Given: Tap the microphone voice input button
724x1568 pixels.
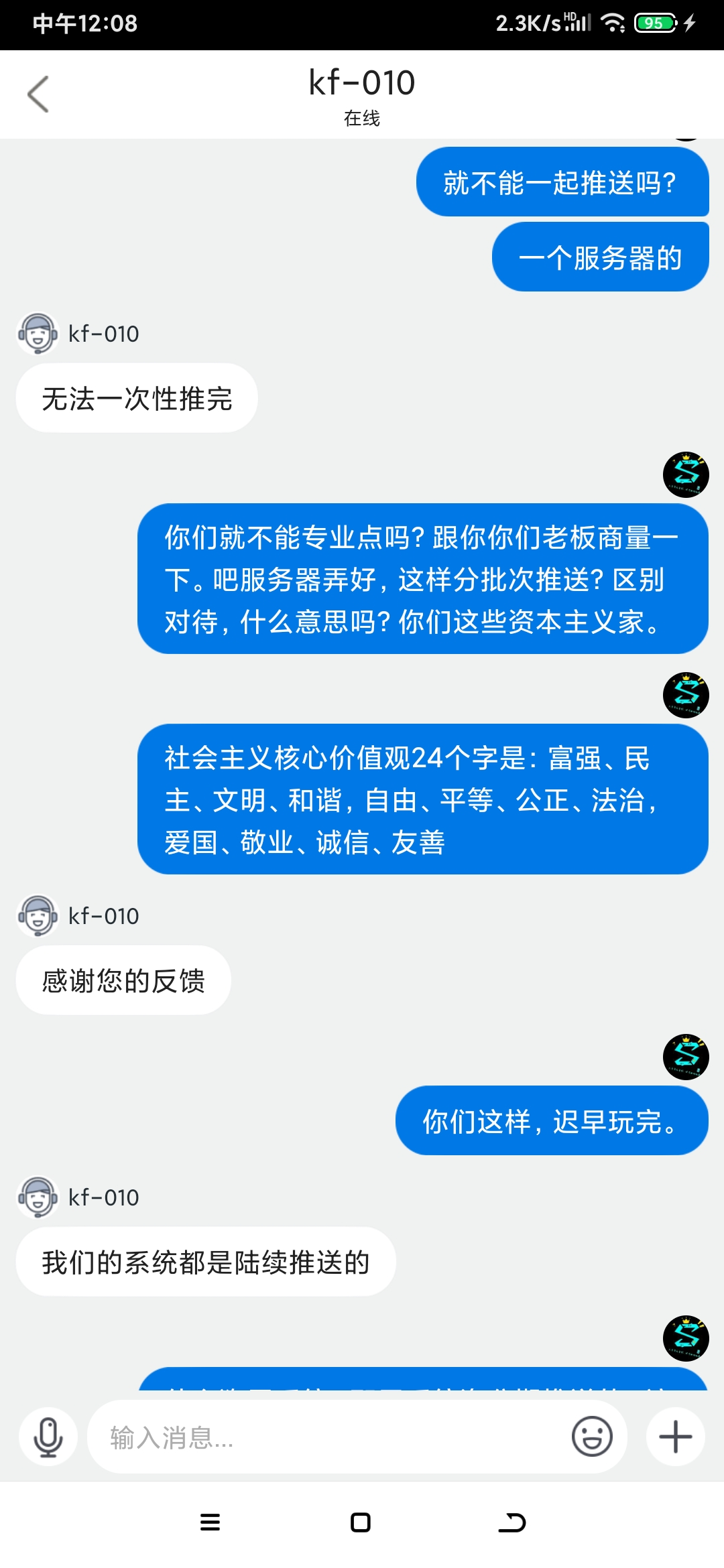Looking at the screenshot, I should coord(48,1437).
